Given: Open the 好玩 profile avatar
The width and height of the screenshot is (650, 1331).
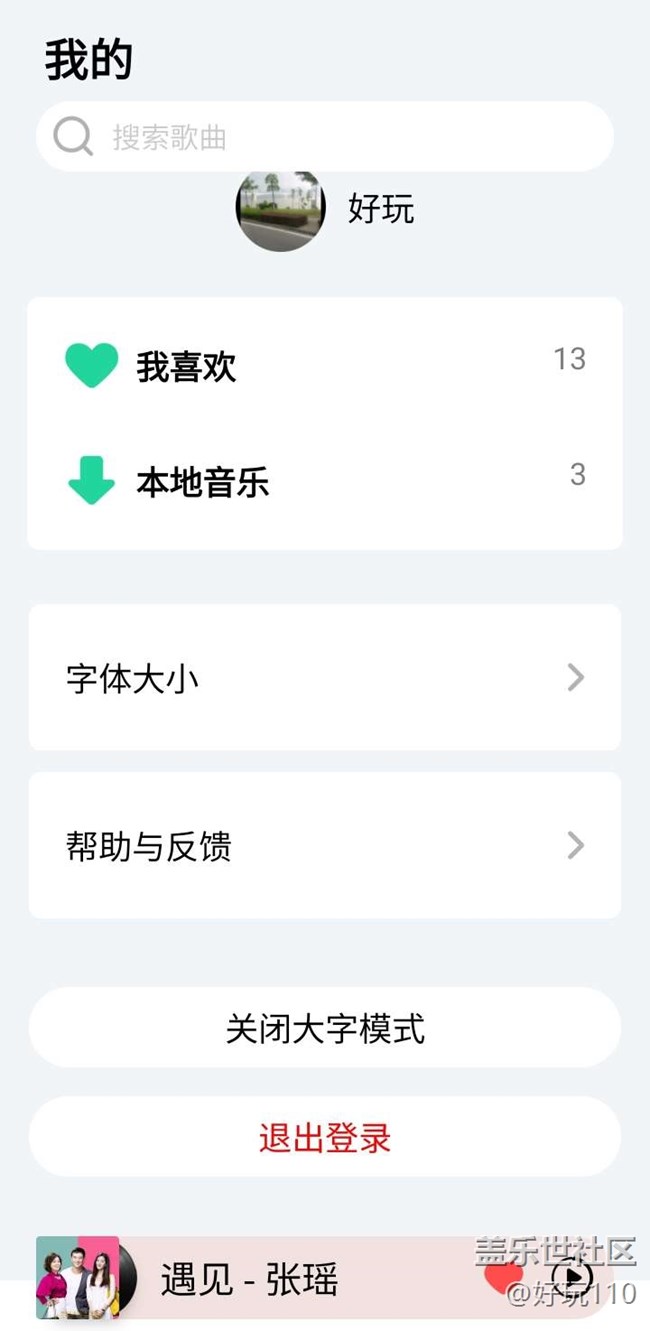Looking at the screenshot, I should pyautogui.click(x=280, y=210).
